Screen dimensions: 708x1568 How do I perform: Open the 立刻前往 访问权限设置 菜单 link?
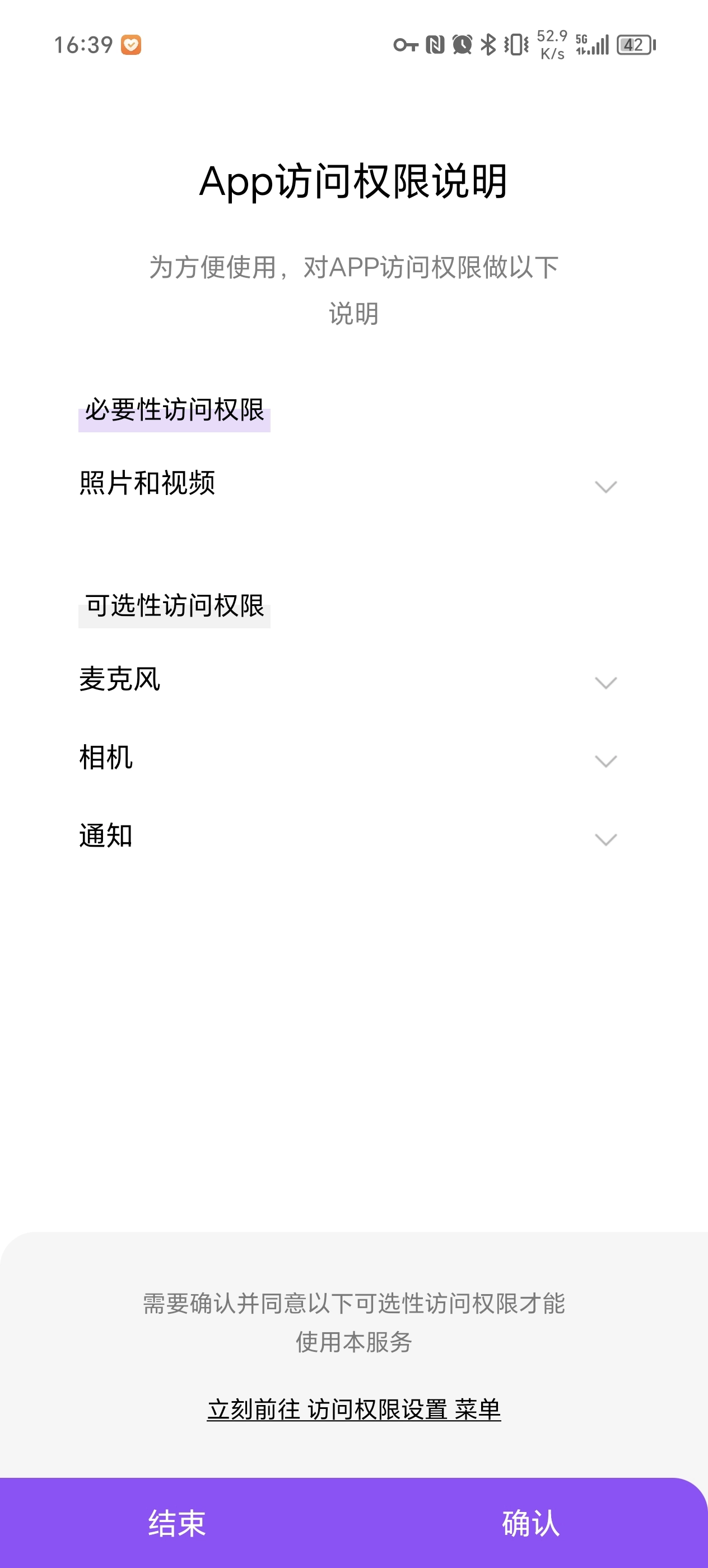[353, 1410]
